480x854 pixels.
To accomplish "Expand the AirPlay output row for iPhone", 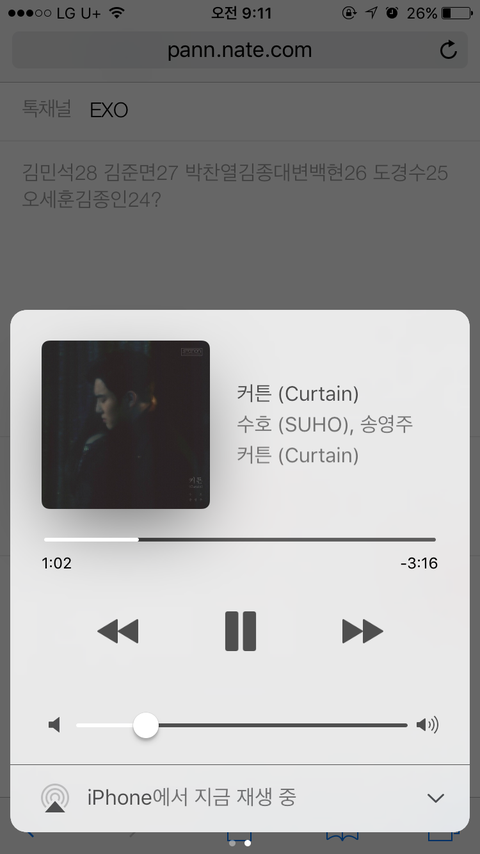I will pos(240,798).
